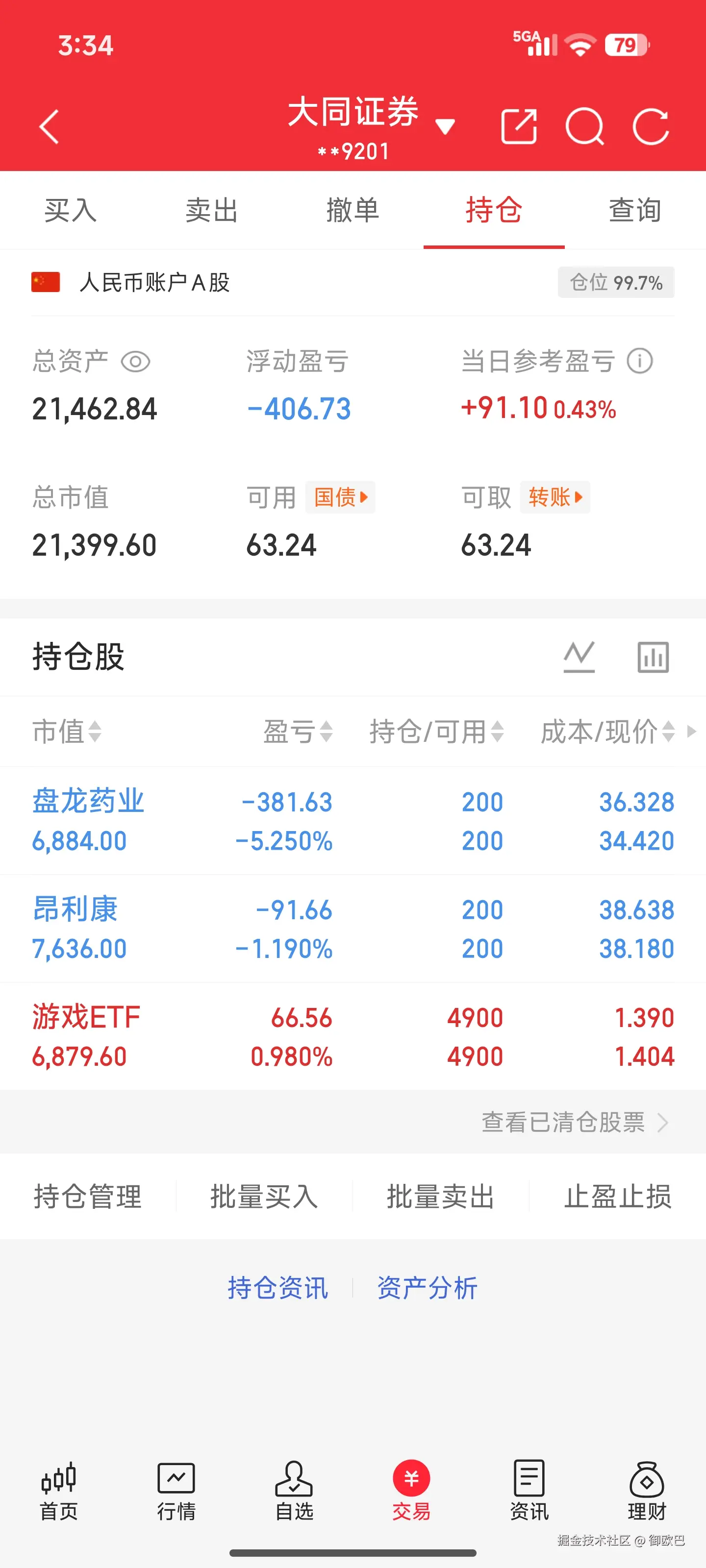The width and height of the screenshot is (706, 1568).
Task: Tap 转账 option beside 可取 balance
Action: click(555, 497)
